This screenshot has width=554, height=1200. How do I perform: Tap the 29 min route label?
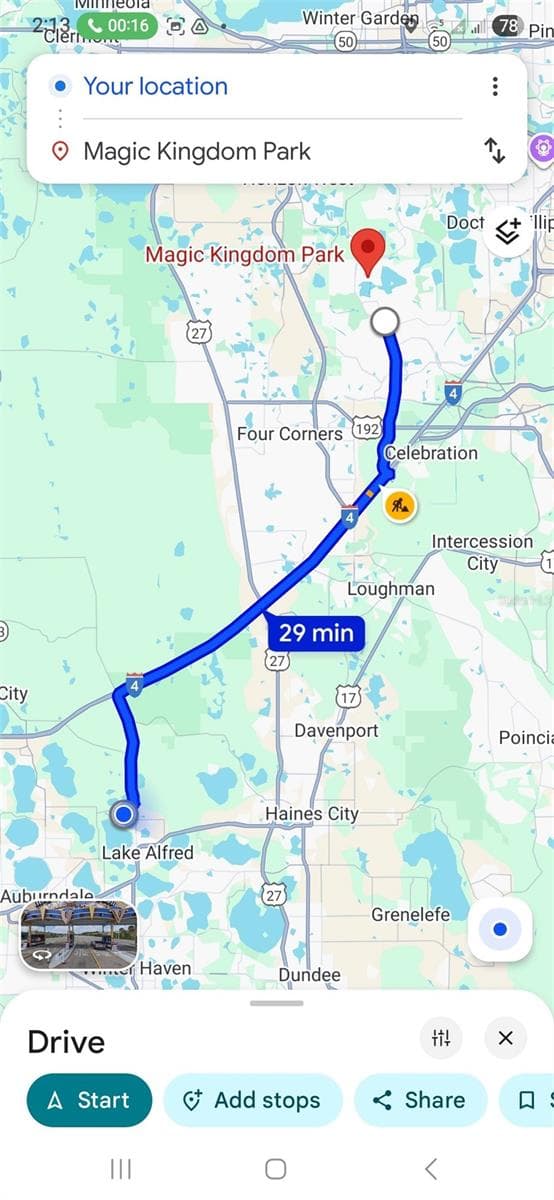point(315,632)
